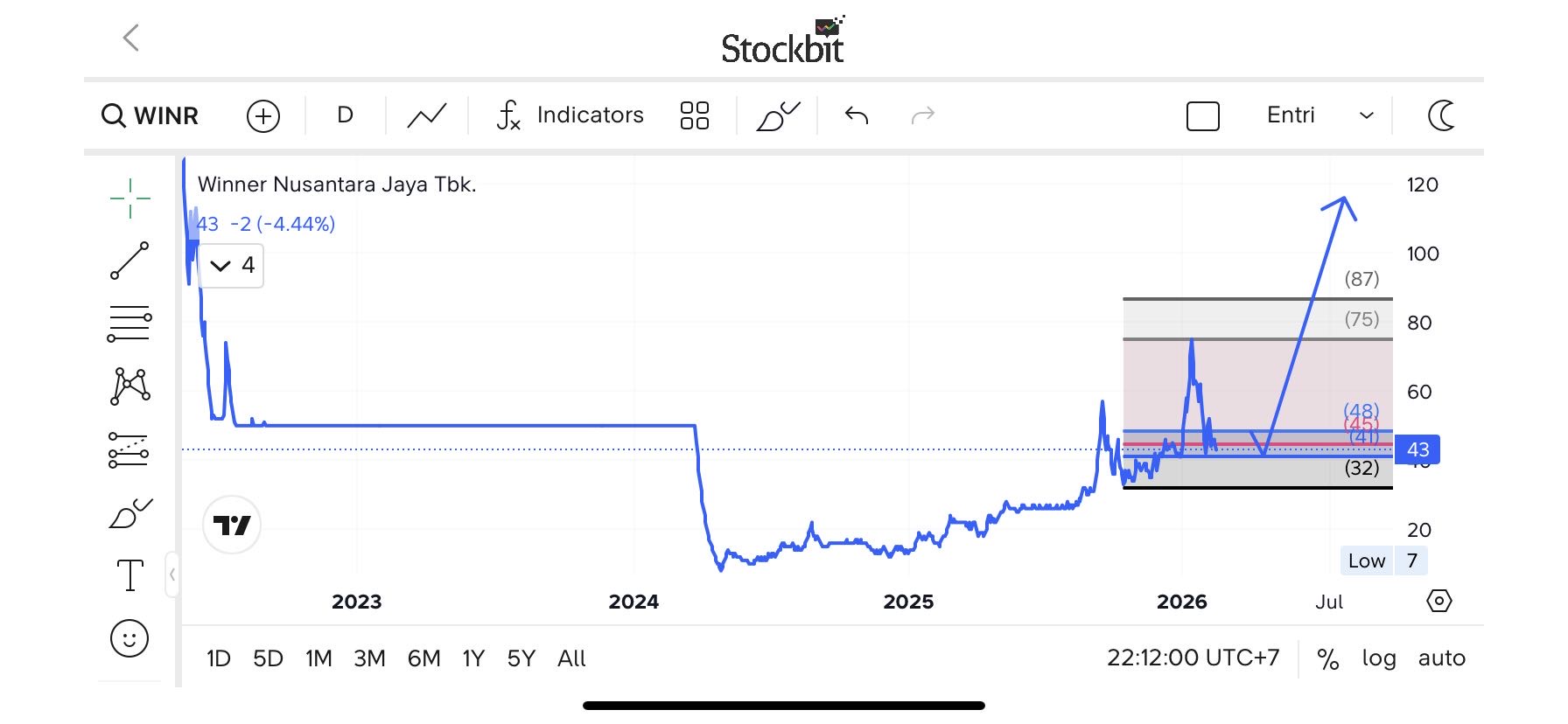Screen dimensions: 1568x724
Task: Open the Indicators menu
Action: pos(570,115)
